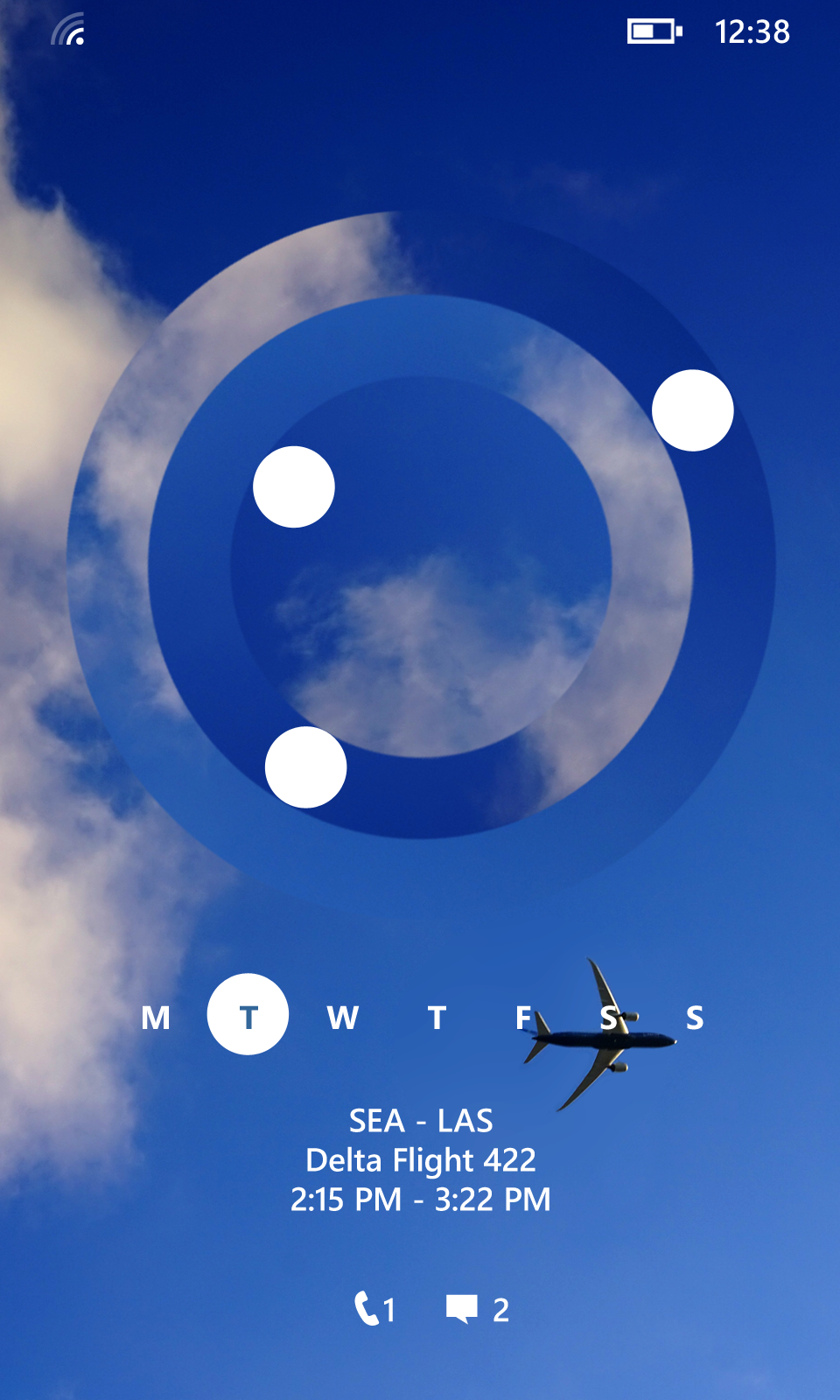This screenshot has width=840, height=1400.
Task: Jump to Sunday, the last S
Action: tap(695, 1017)
